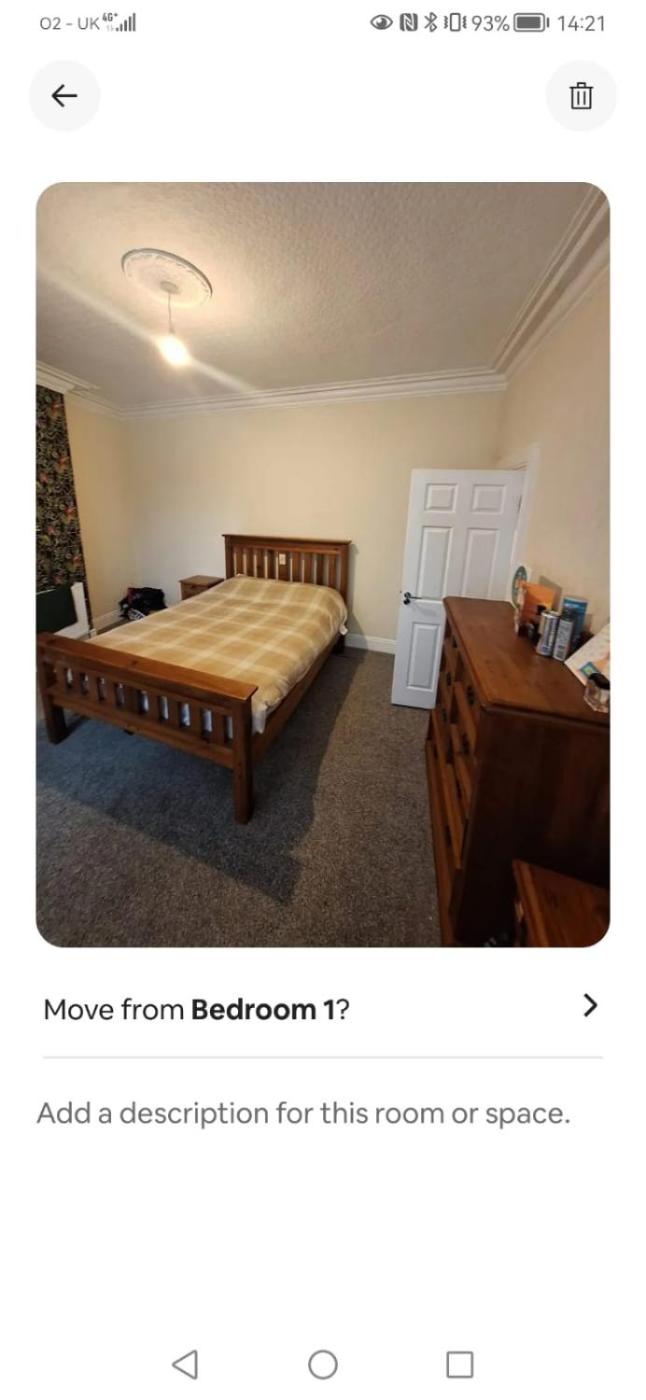Tap the system home button

coord(322,1364)
